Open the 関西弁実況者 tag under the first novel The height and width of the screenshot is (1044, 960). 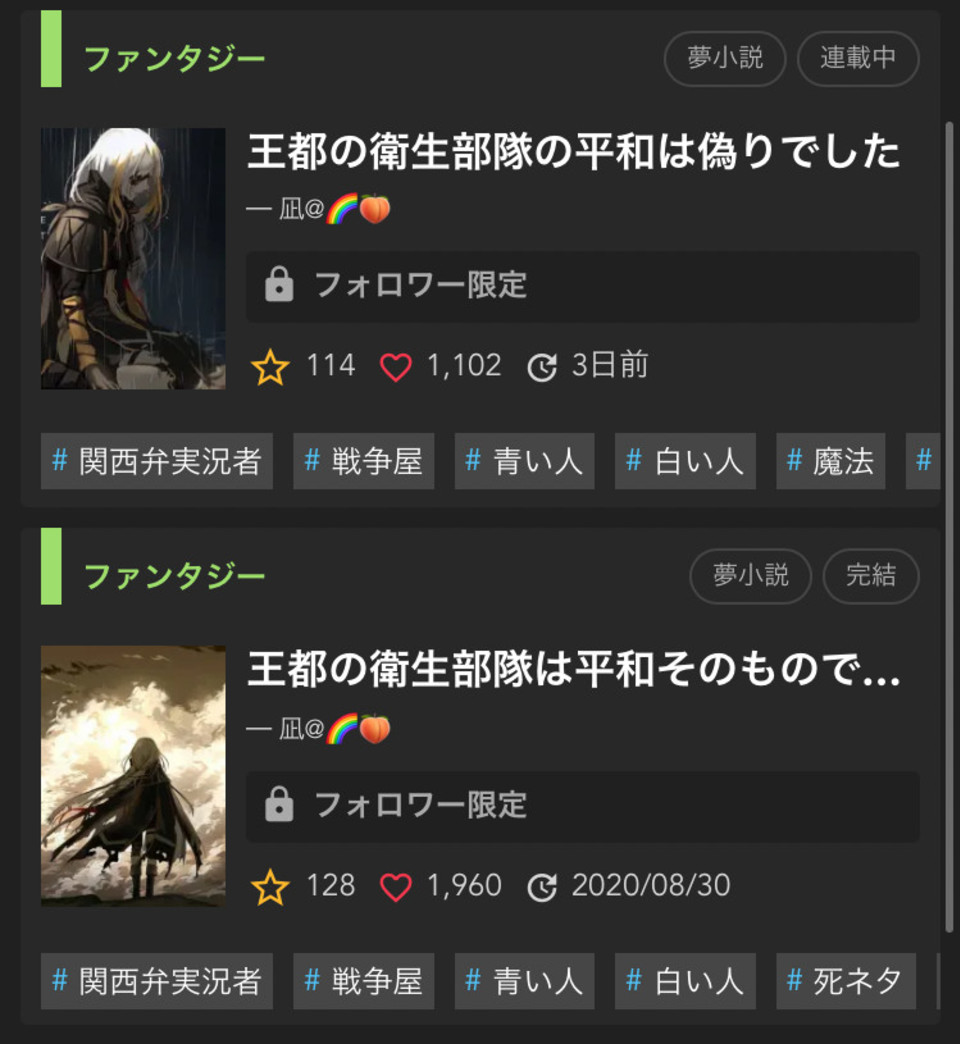157,461
